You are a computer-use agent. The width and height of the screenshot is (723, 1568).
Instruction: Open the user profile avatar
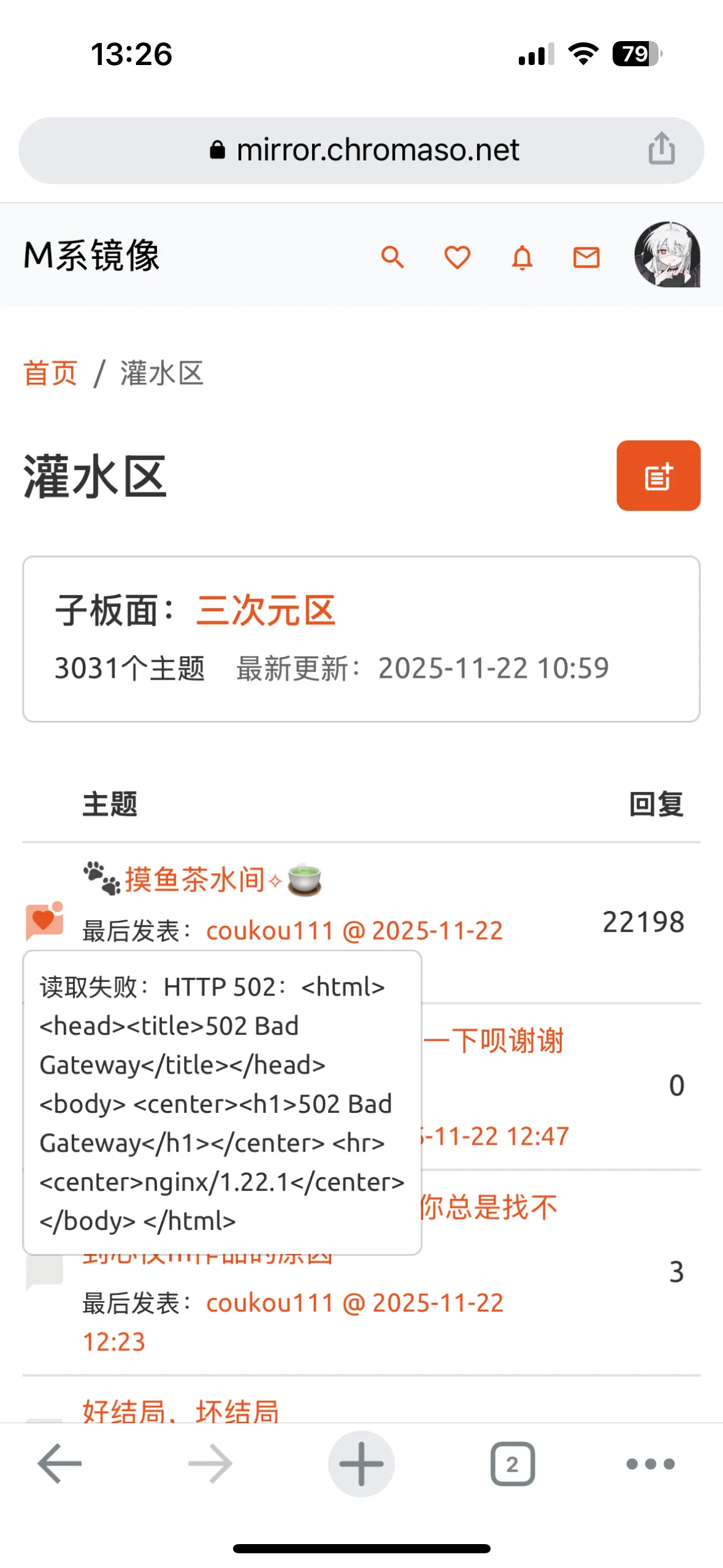point(667,255)
